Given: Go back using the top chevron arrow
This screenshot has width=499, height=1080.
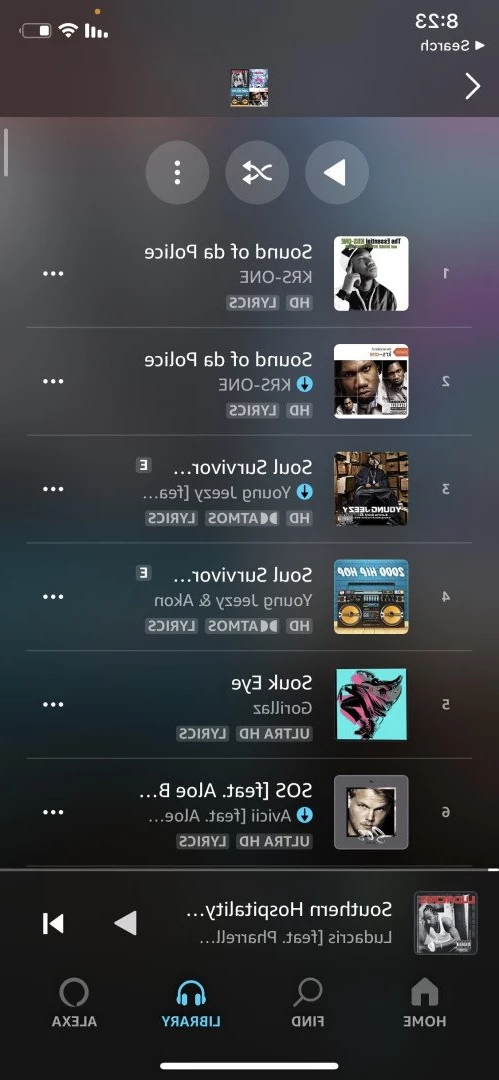Looking at the screenshot, I should (472, 87).
